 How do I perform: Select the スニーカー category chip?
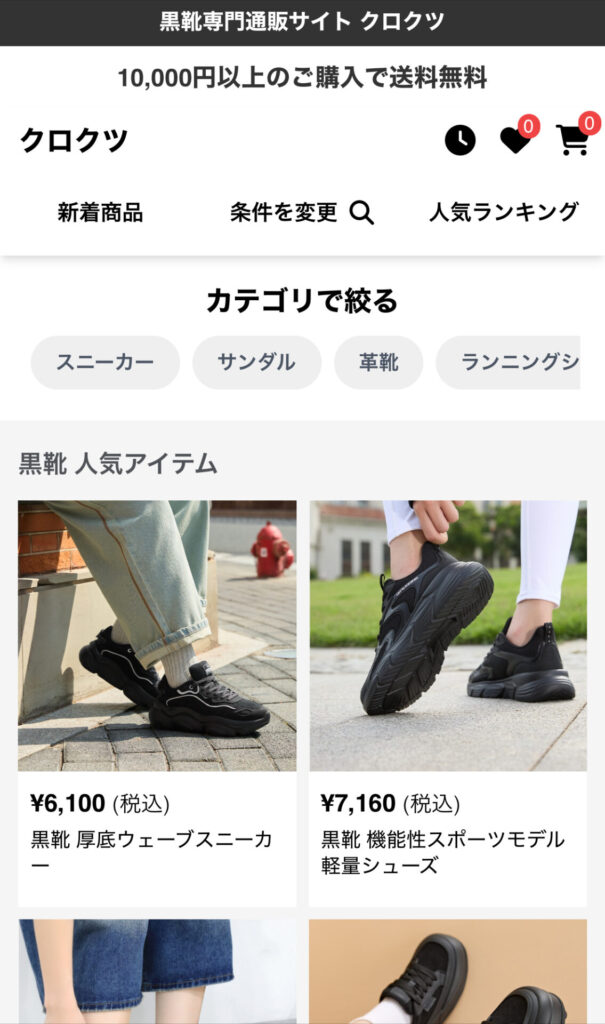click(x=105, y=362)
